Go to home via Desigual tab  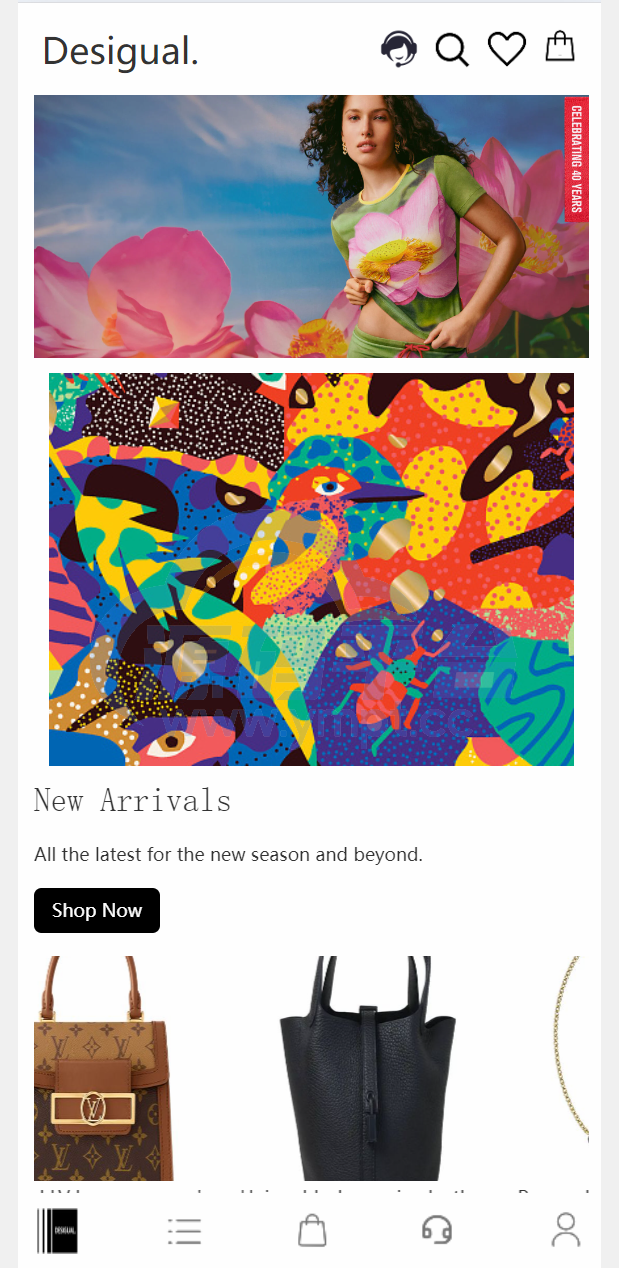tap(57, 1230)
